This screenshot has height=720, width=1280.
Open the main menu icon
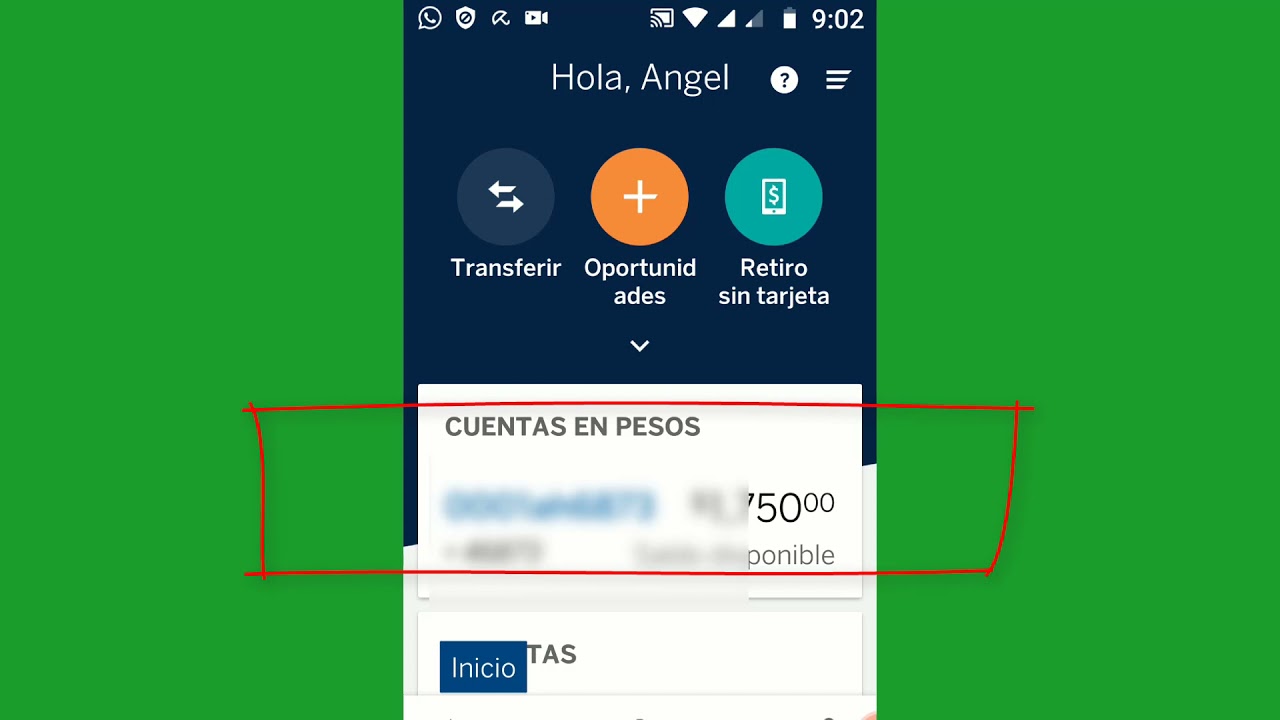click(838, 80)
